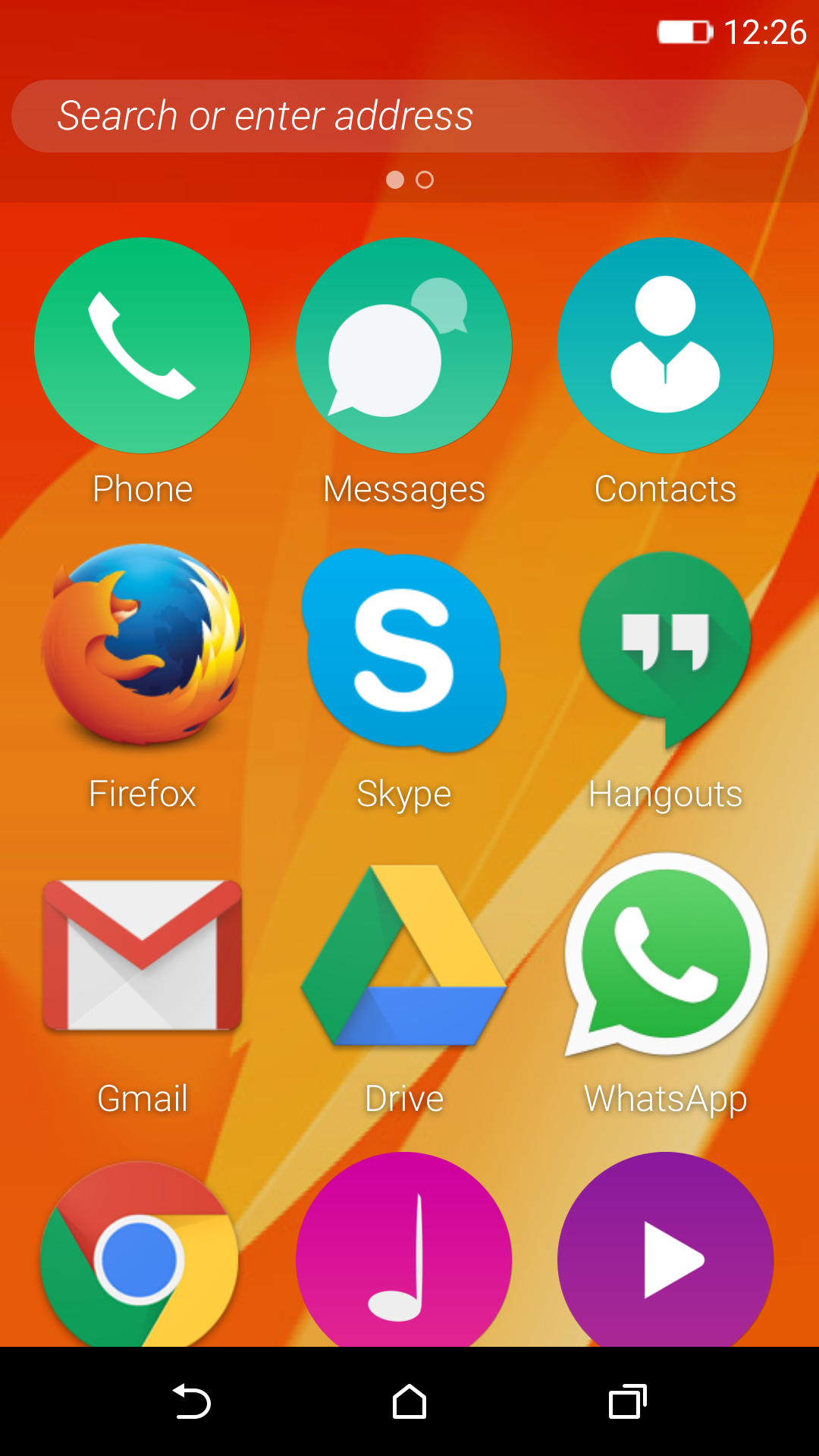Launch the Messages app
Viewport: 819px width, 1456px height.
pyautogui.click(x=404, y=346)
